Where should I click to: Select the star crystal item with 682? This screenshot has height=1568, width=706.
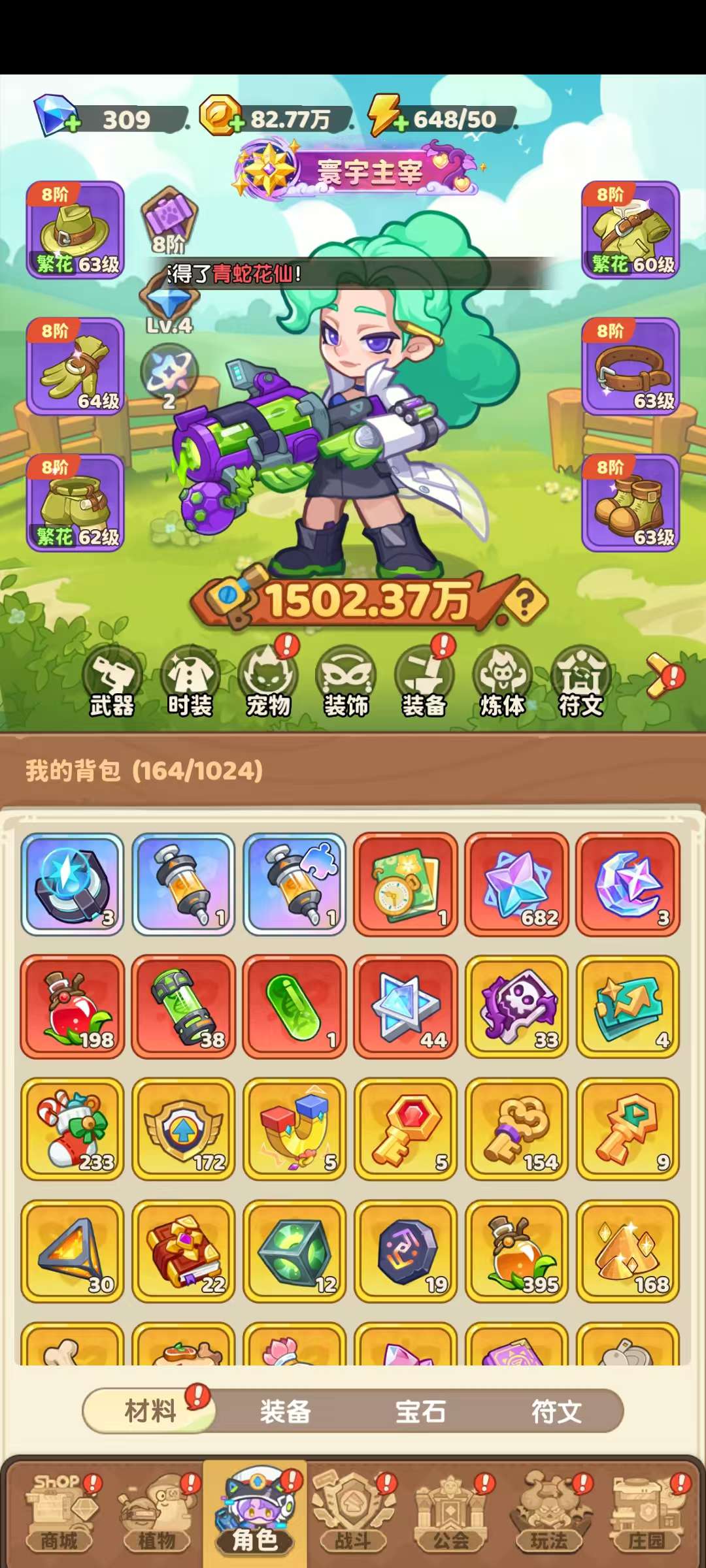click(x=516, y=884)
